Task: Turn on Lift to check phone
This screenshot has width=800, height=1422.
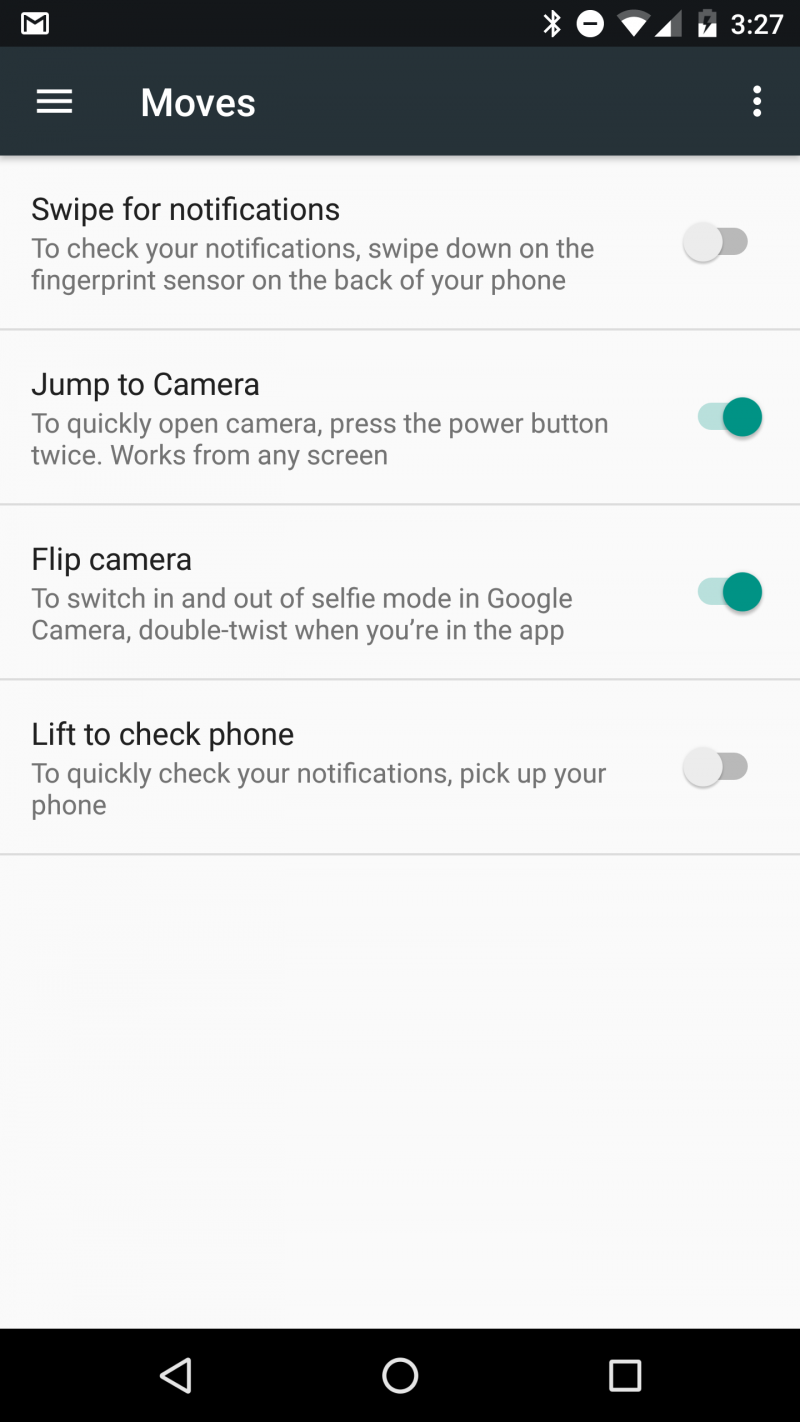Action: pyautogui.click(x=716, y=767)
